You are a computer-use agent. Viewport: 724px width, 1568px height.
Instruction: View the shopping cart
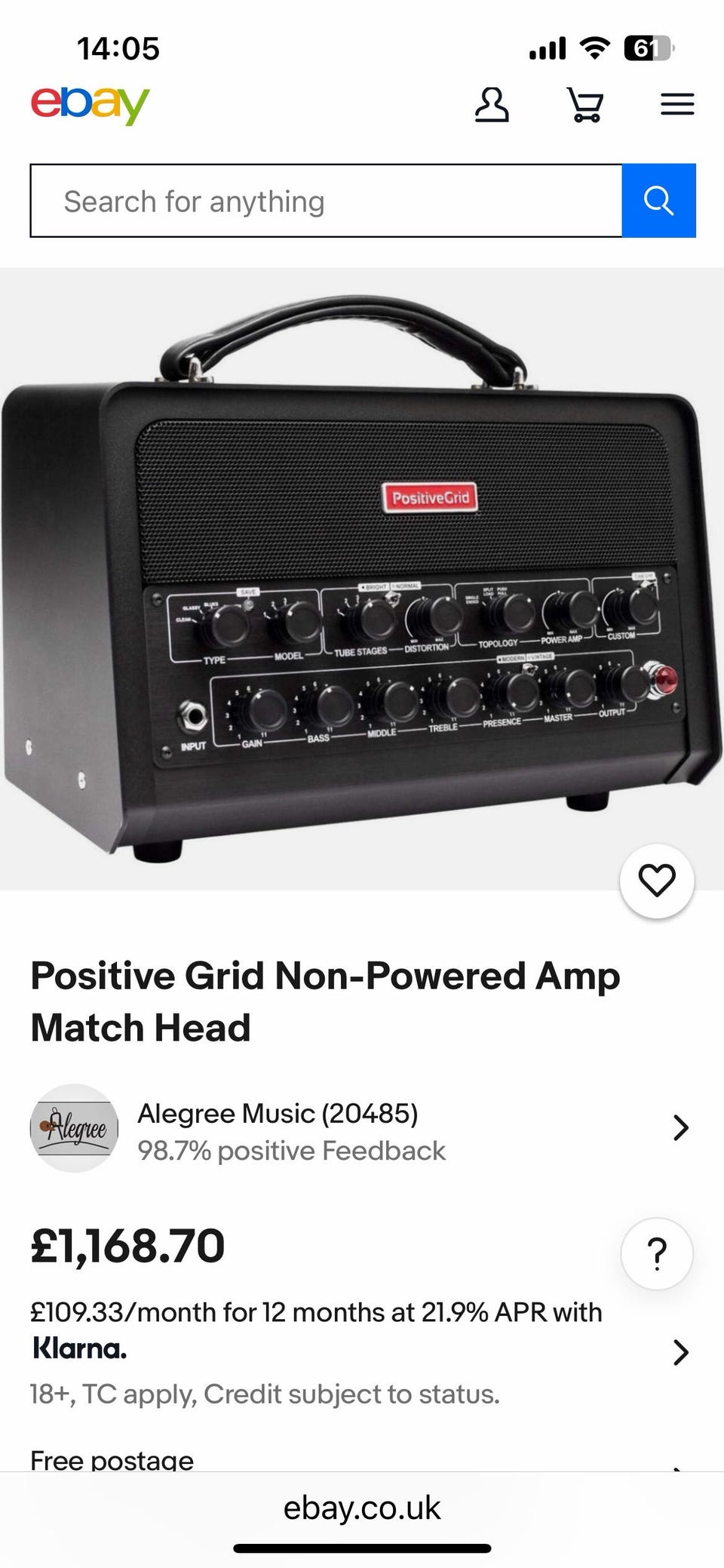click(x=584, y=104)
